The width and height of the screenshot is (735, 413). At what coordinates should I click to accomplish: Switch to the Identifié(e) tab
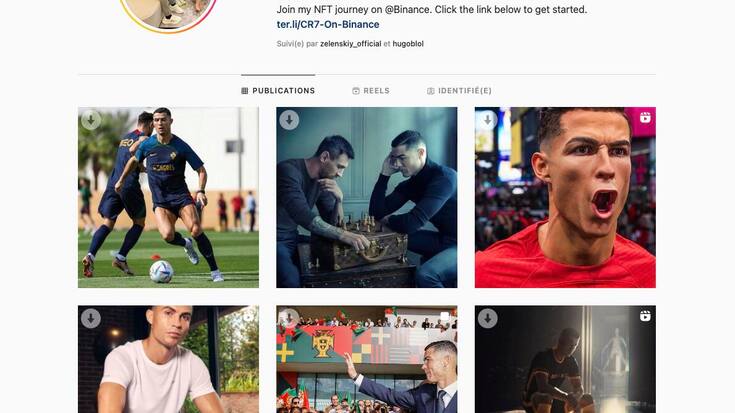(459, 91)
